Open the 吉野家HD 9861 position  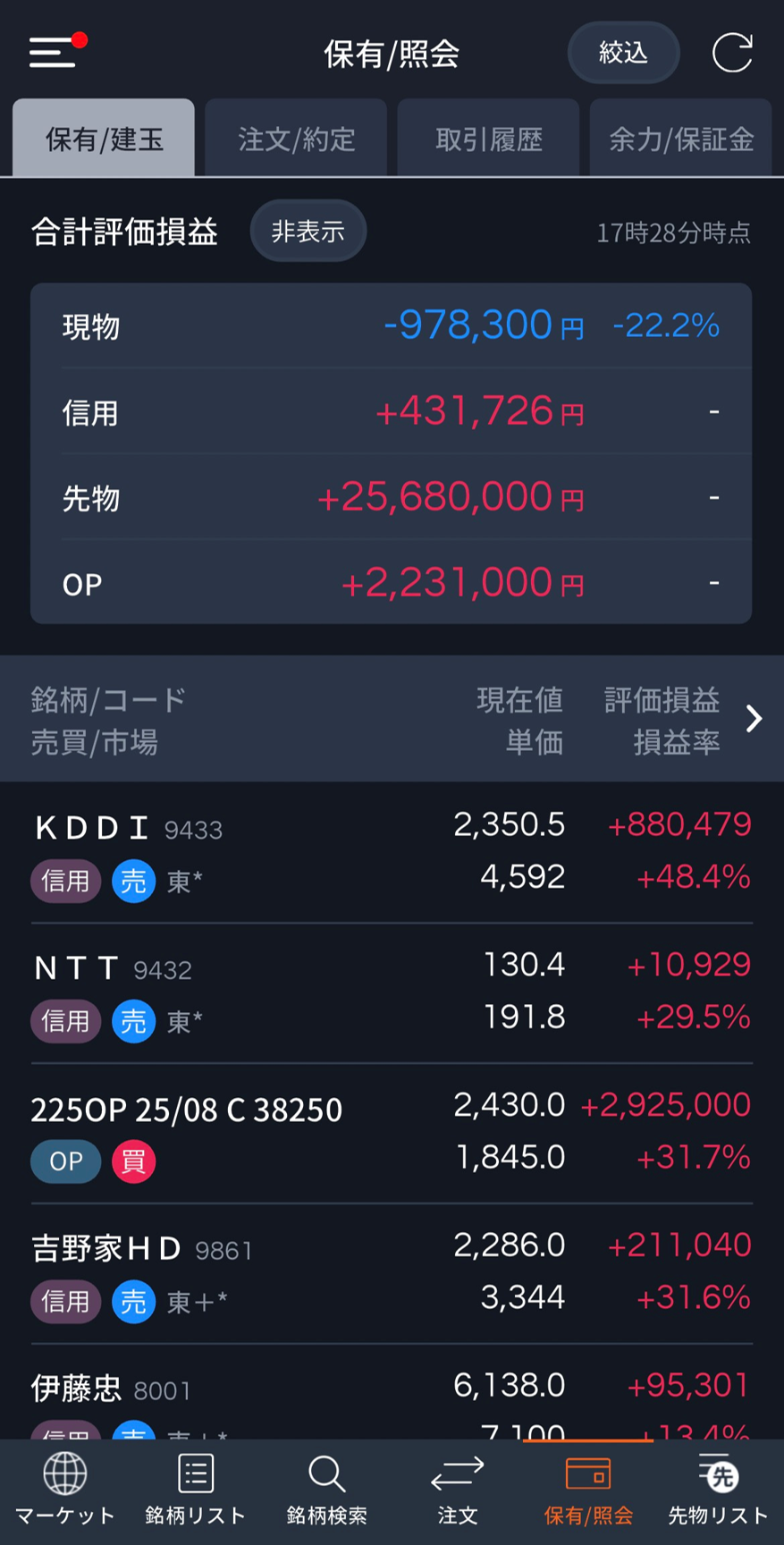click(x=392, y=1273)
